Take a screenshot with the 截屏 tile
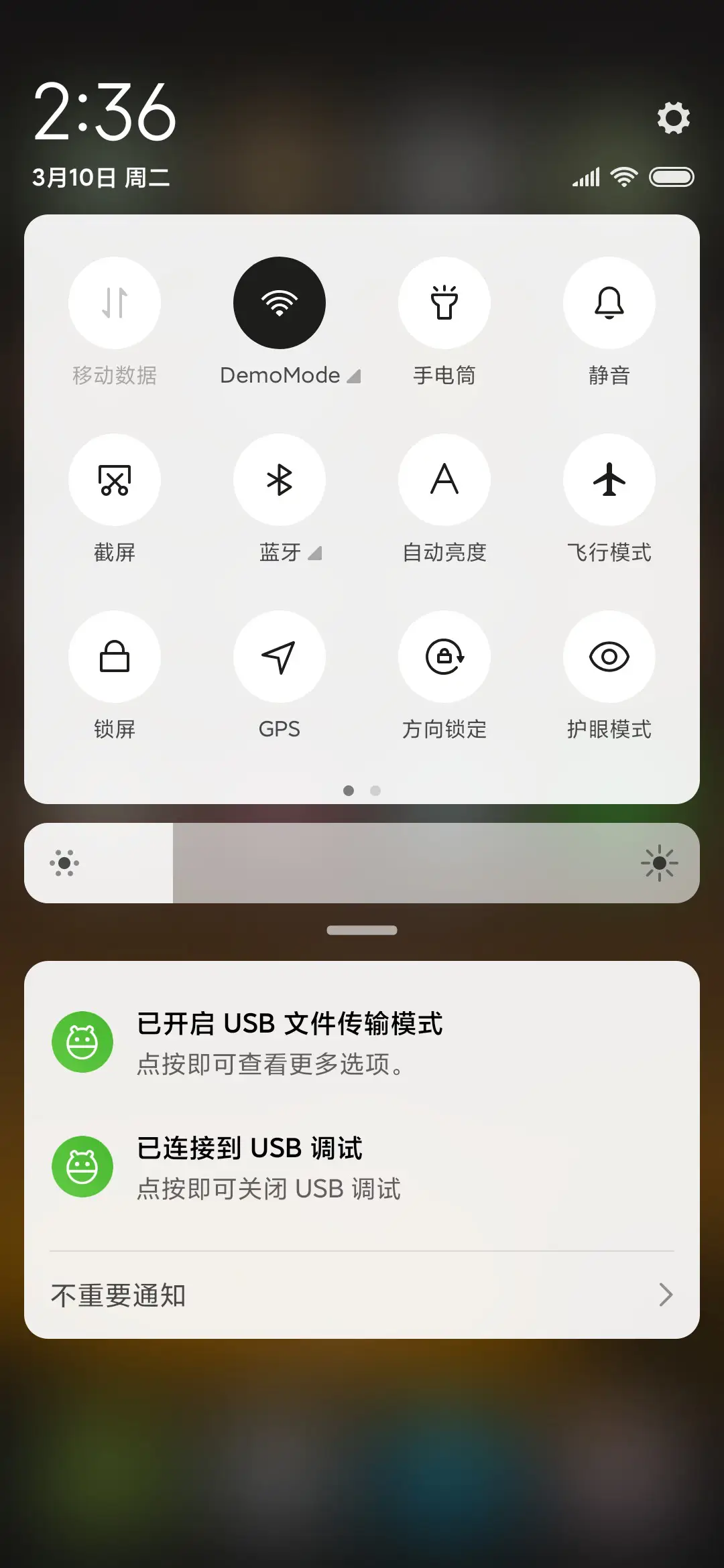This screenshot has width=724, height=1568. click(x=115, y=480)
